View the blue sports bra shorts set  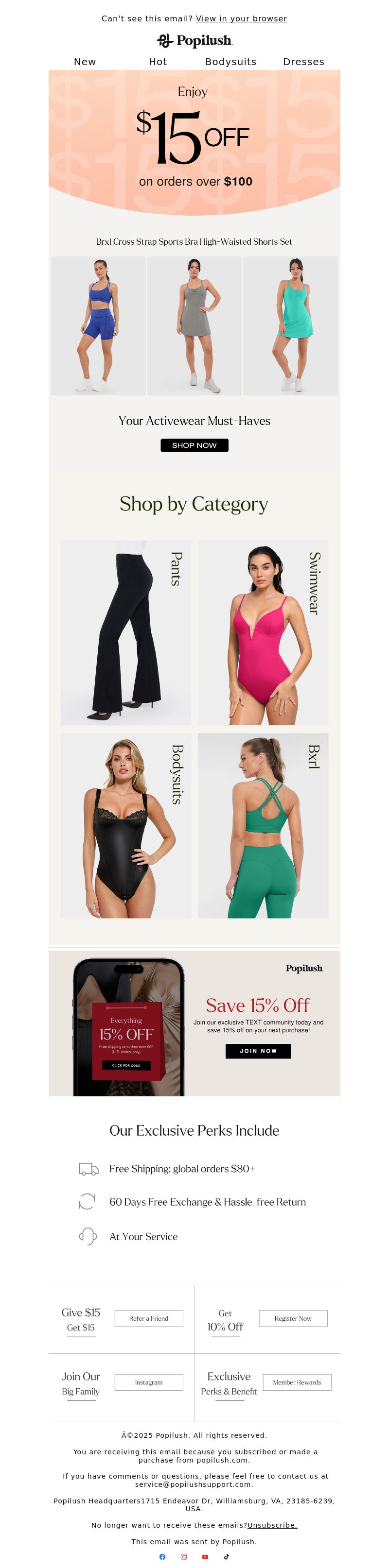click(x=98, y=325)
